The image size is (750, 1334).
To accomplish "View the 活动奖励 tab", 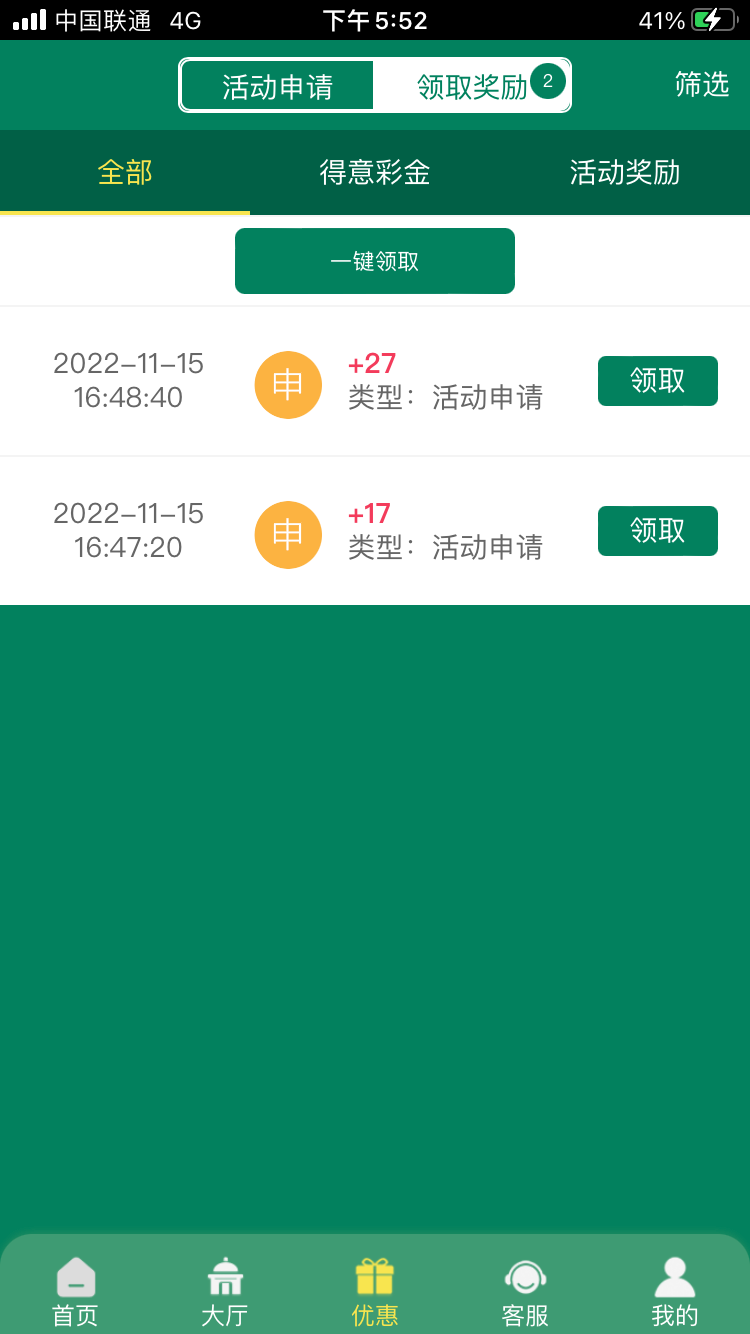I will [x=625, y=173].
